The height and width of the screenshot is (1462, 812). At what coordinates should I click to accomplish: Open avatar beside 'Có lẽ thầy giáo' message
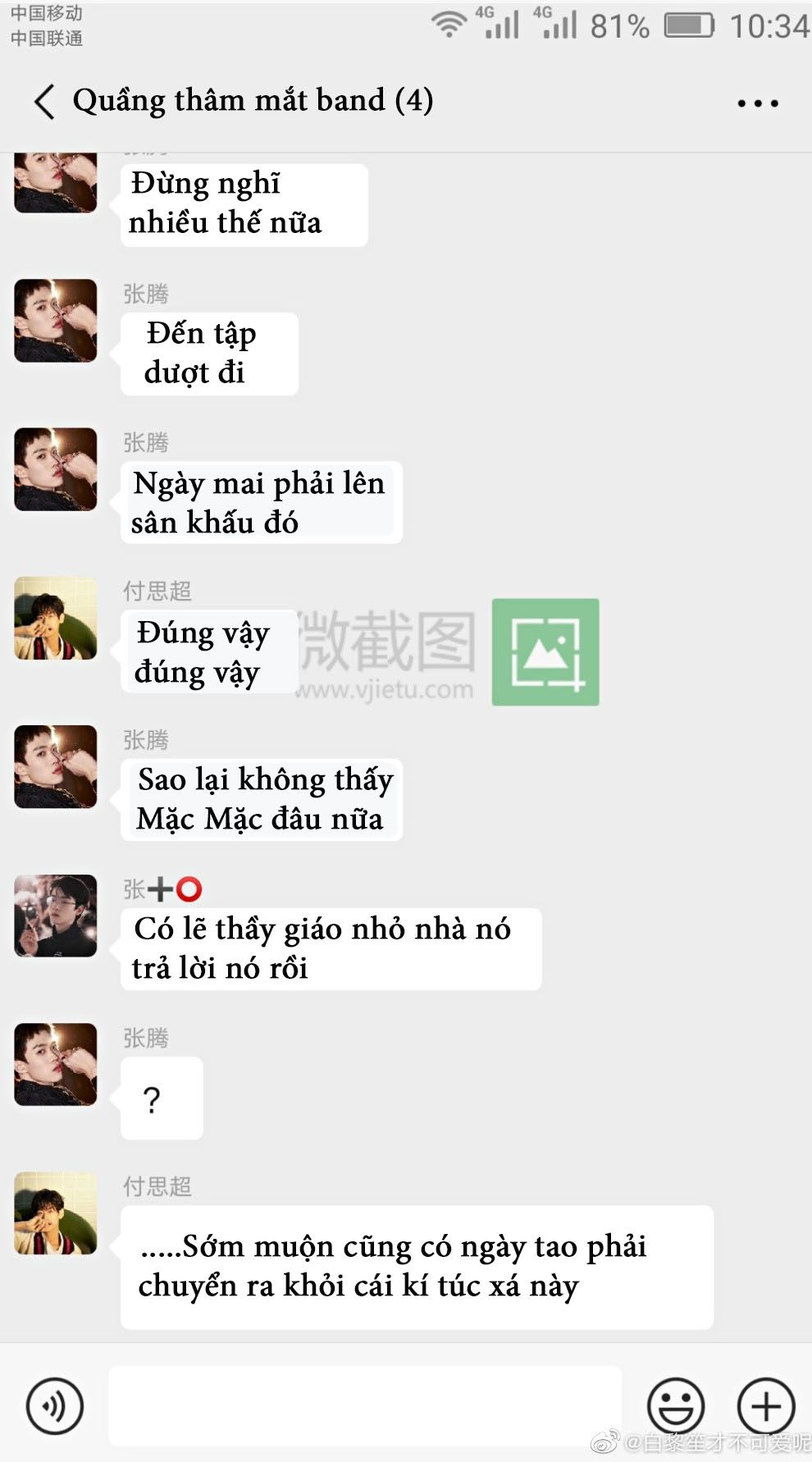(x=56, y=916)
